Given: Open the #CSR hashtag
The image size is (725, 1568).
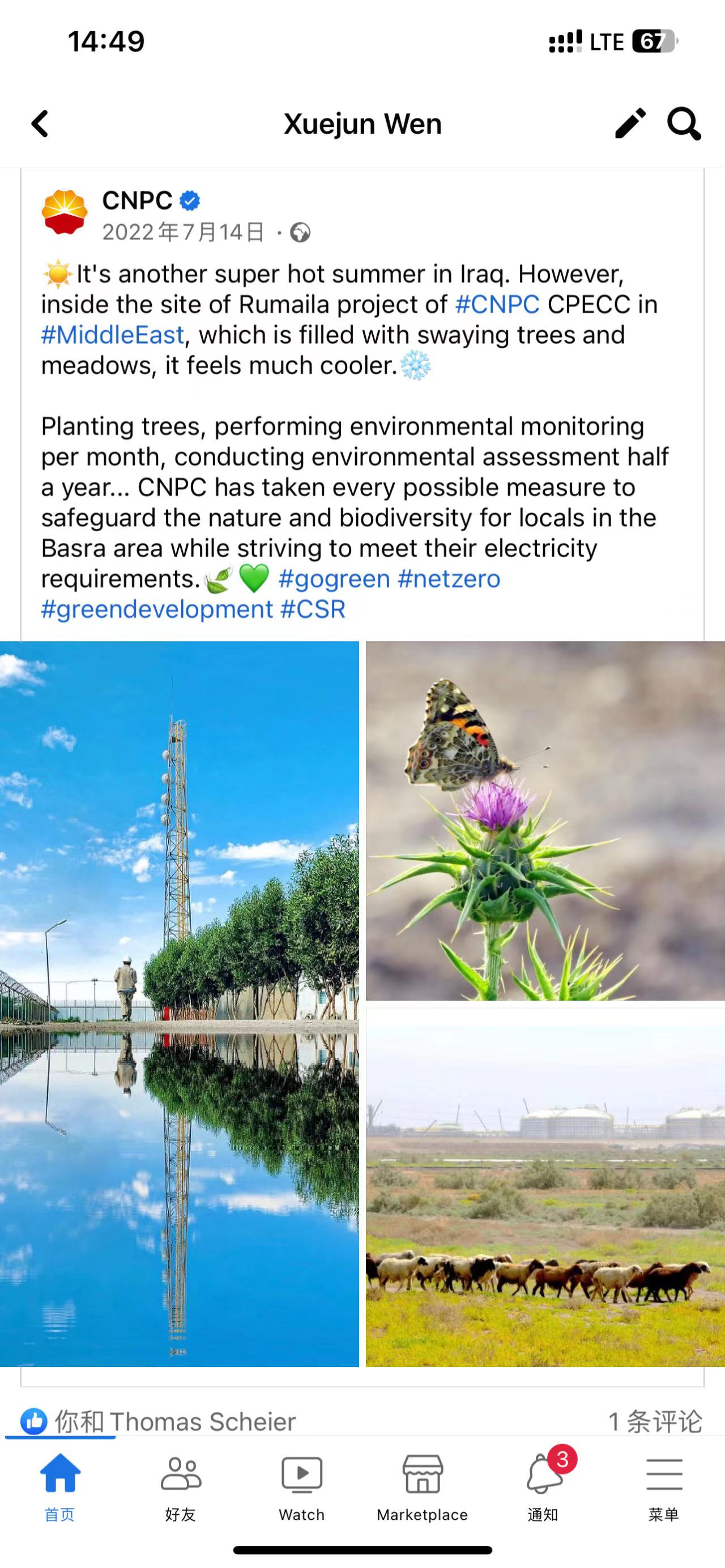Looking at the screenshot, I should [313, 609].
